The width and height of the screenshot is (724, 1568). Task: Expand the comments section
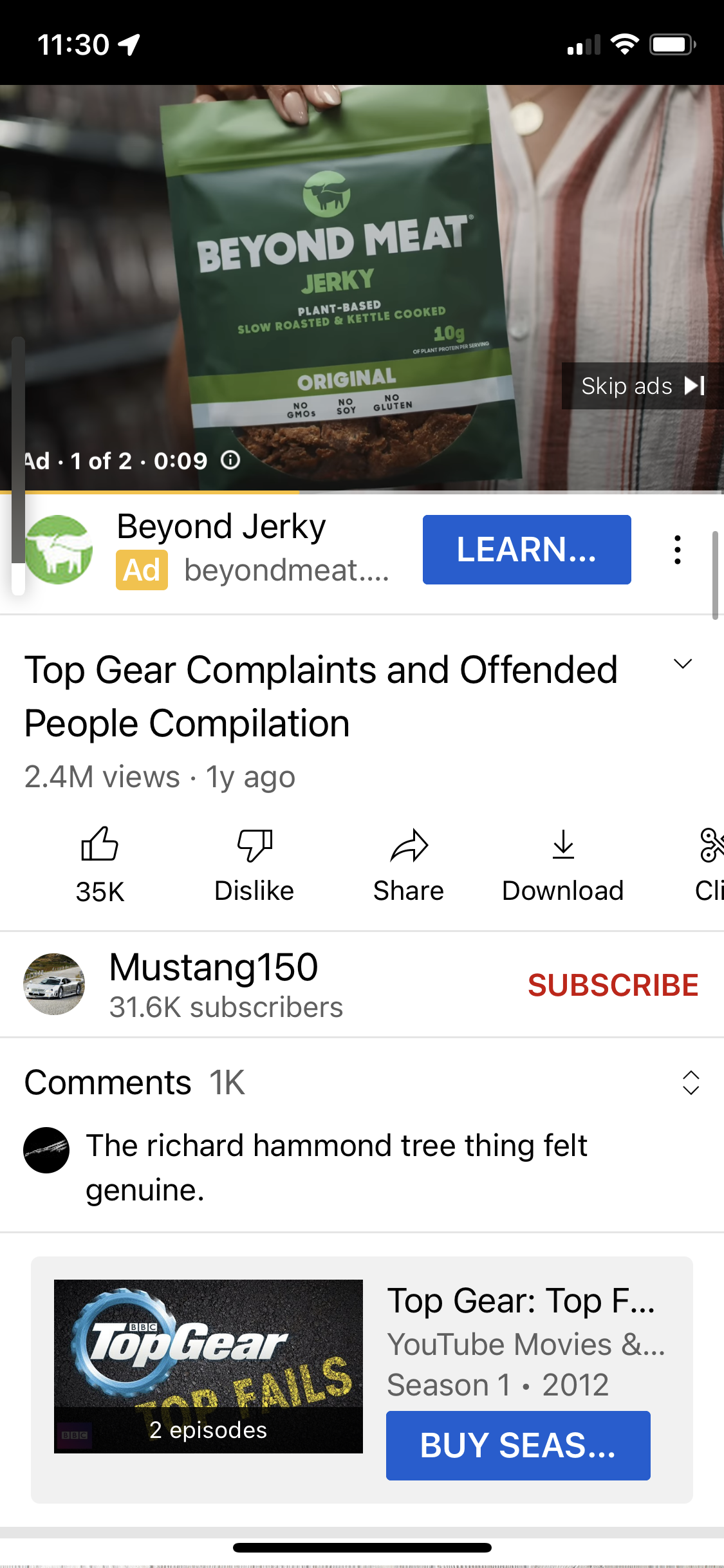691,1083
